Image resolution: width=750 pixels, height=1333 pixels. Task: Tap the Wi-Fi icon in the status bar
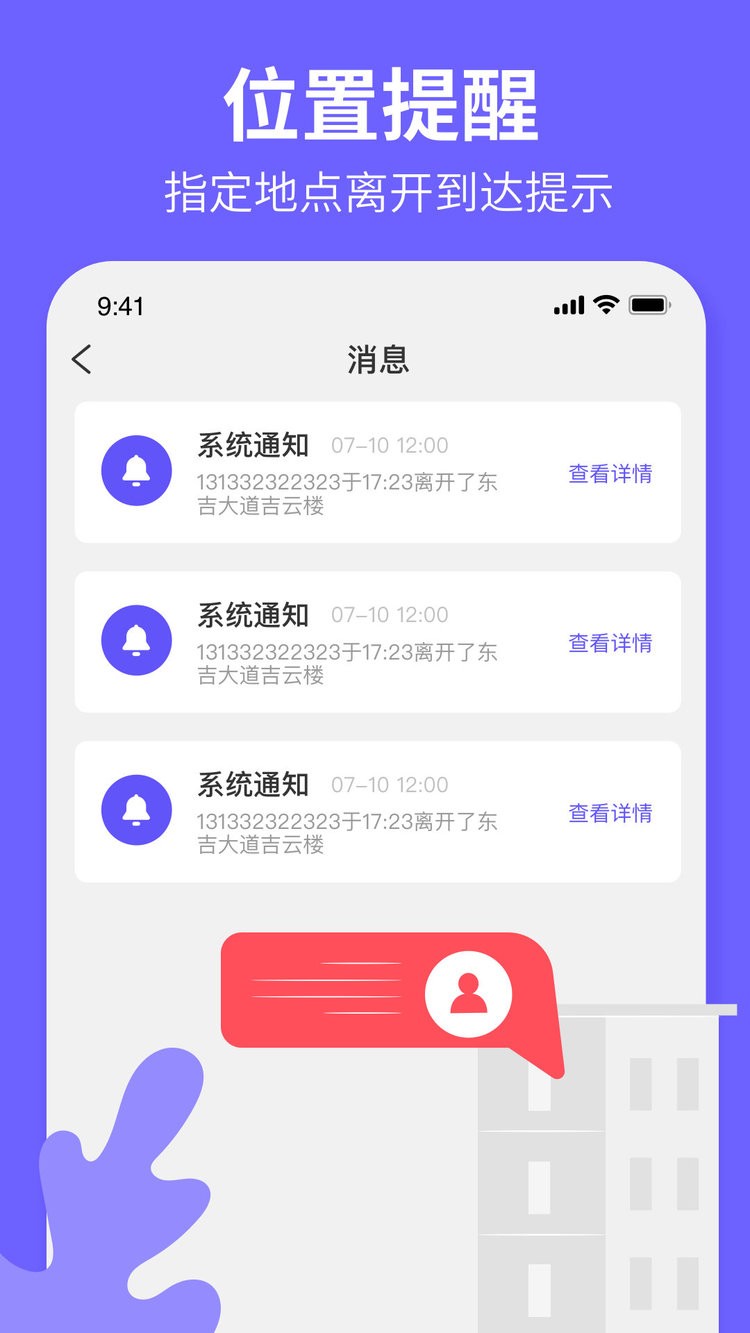[x=603, y=305]
